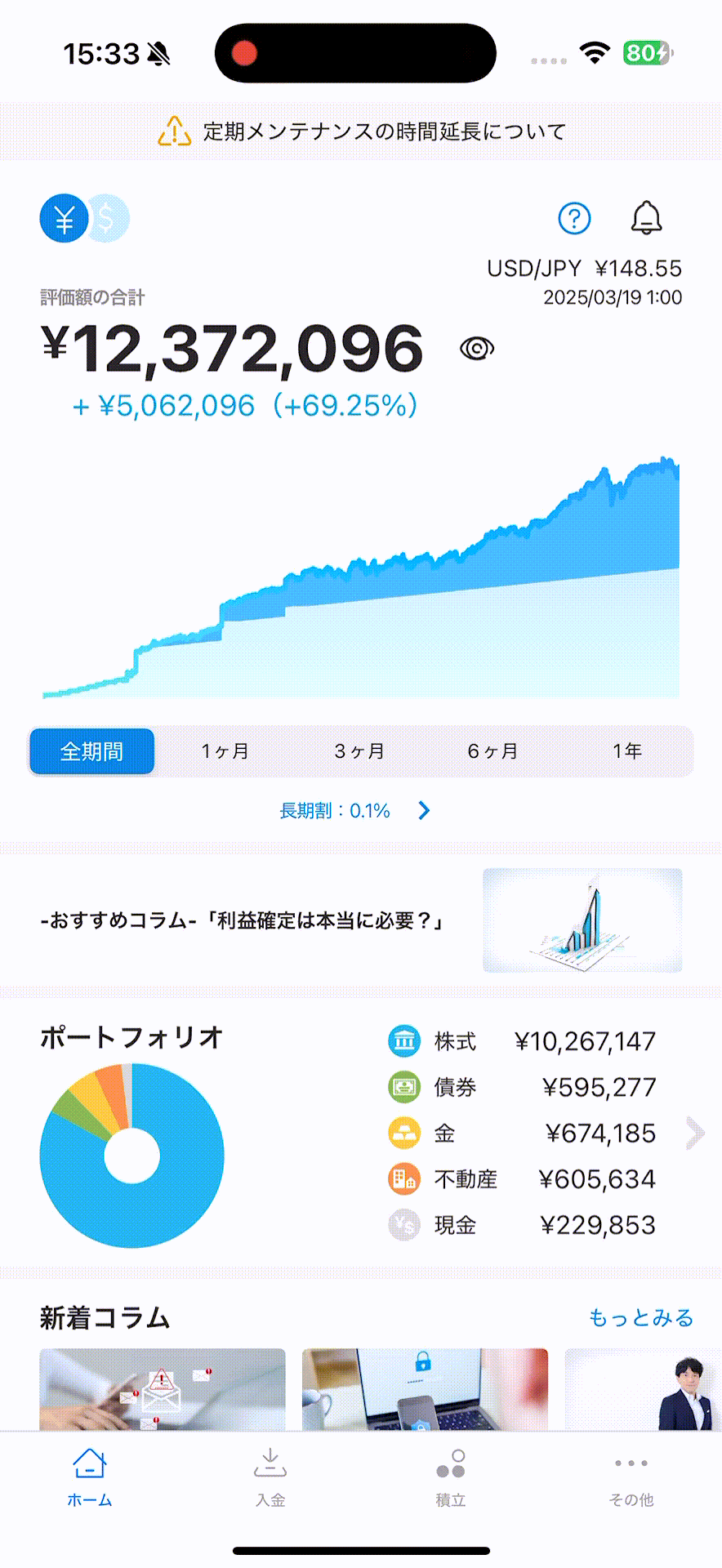The image size is (722, 1568).
Task: Switch the chart to 6ヶ月
Action: pos(492,751)
